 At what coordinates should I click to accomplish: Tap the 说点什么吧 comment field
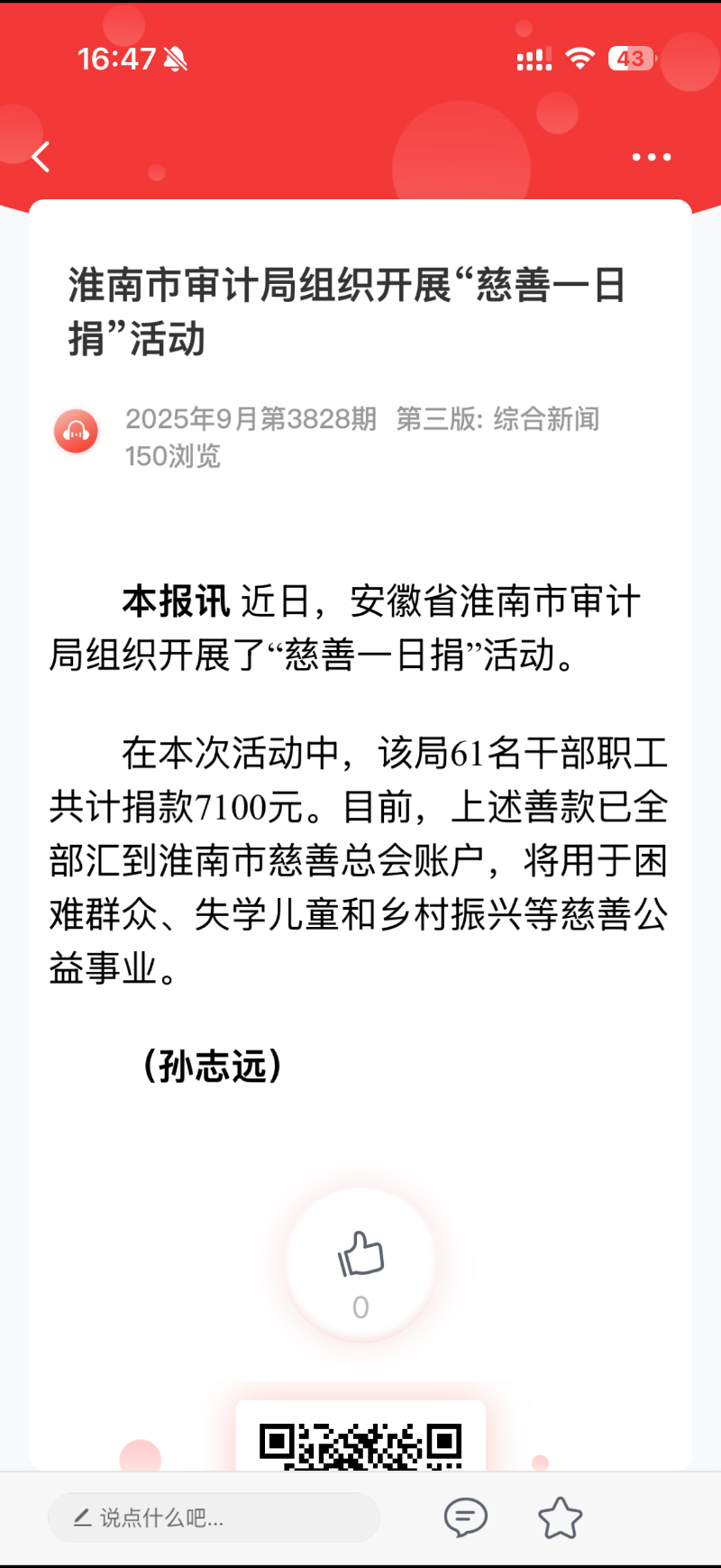click(x=214, y=1518)
